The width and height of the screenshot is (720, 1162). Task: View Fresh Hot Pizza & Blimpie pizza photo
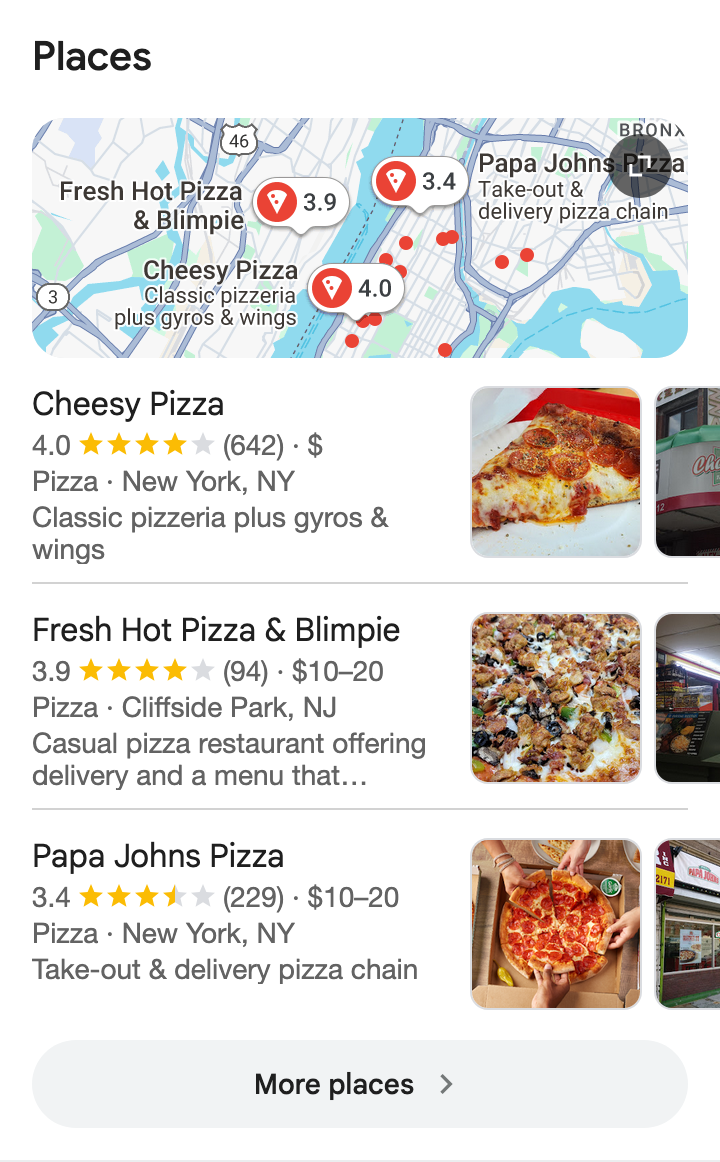[x=555, y=698]
